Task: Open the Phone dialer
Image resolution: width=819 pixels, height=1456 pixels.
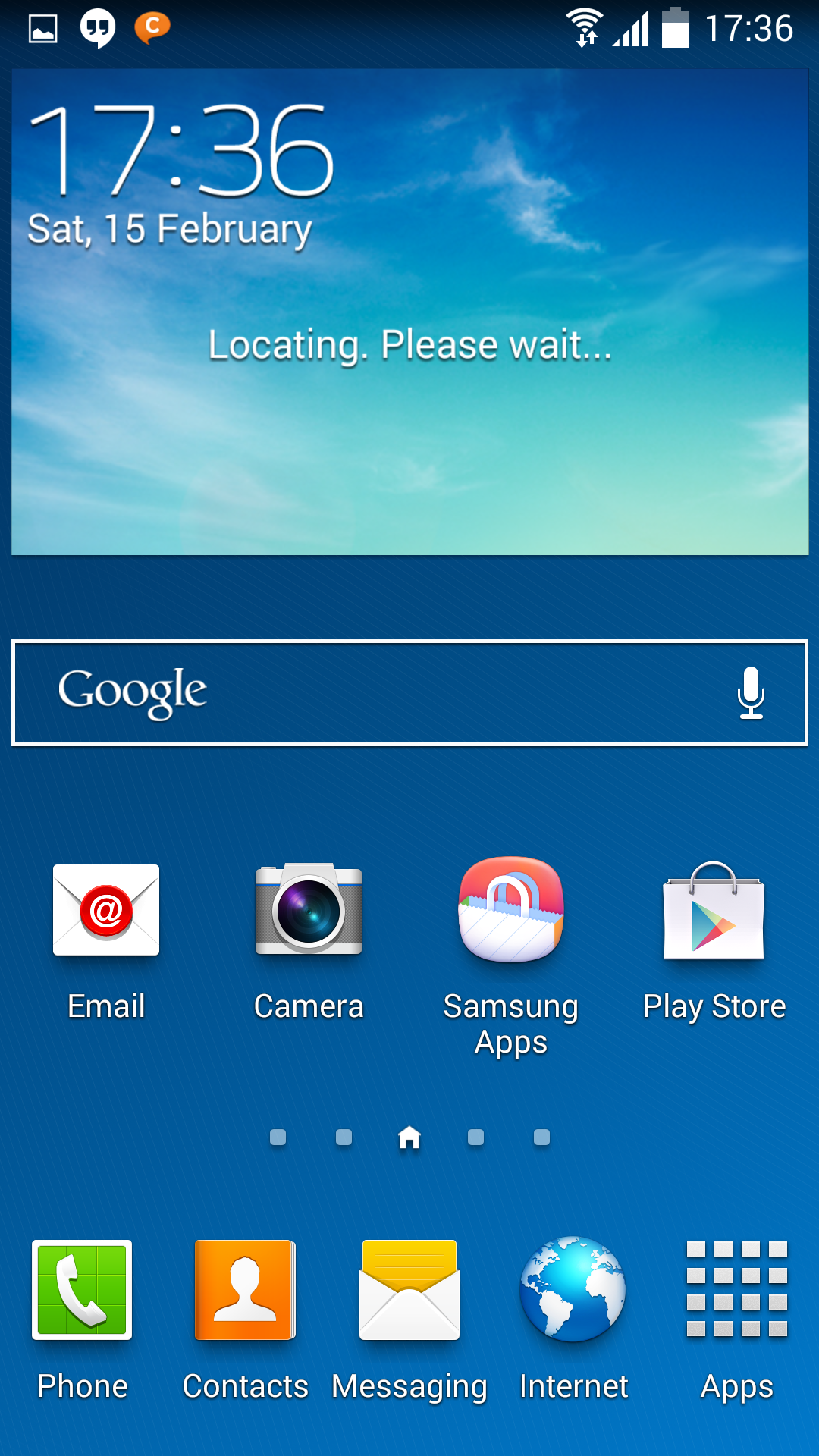Action: pyautogui.click(x=82, y=1290)
